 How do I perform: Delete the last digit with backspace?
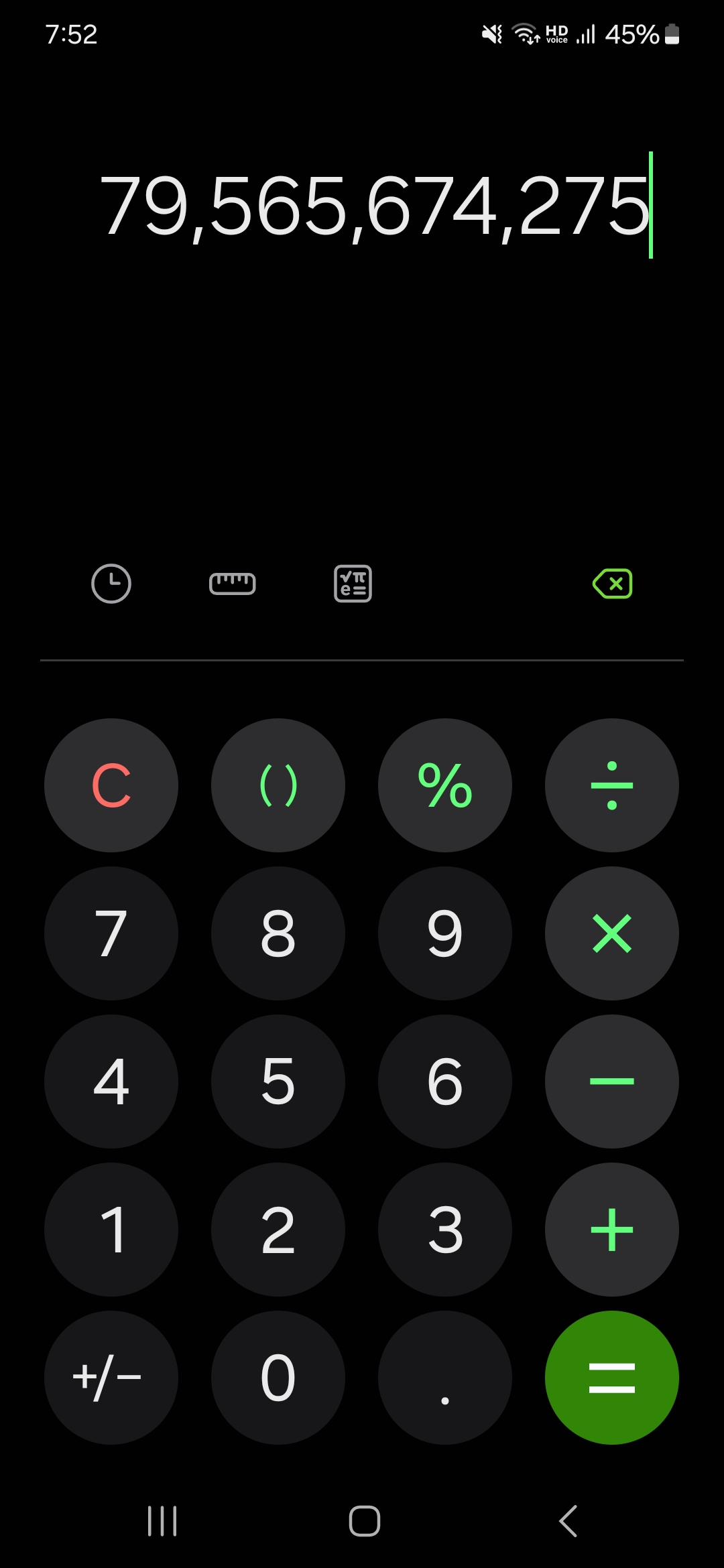[613, 584]
